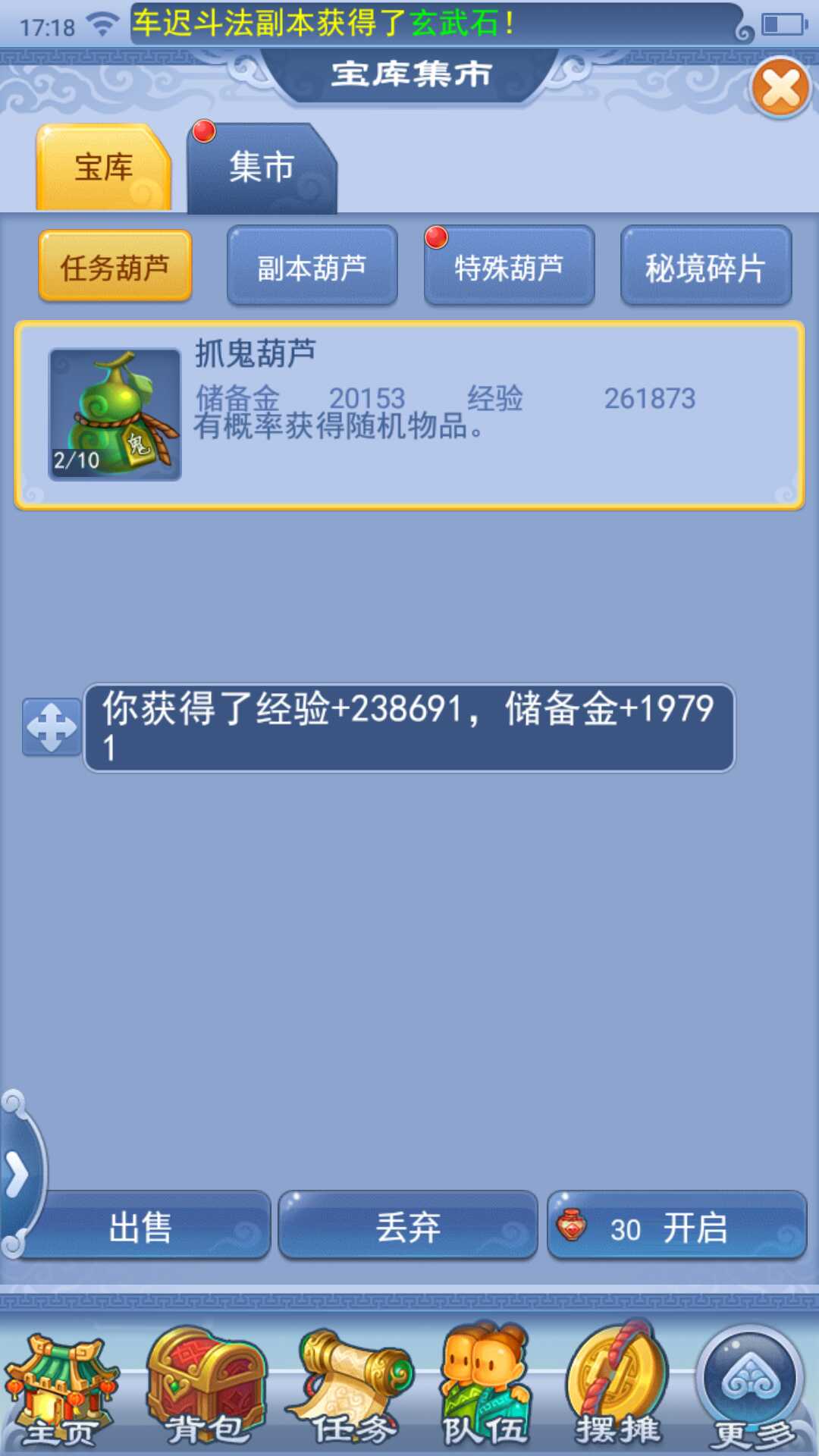Switch to the 集市 tab
819x1456 pixels.
coord(261,168)
